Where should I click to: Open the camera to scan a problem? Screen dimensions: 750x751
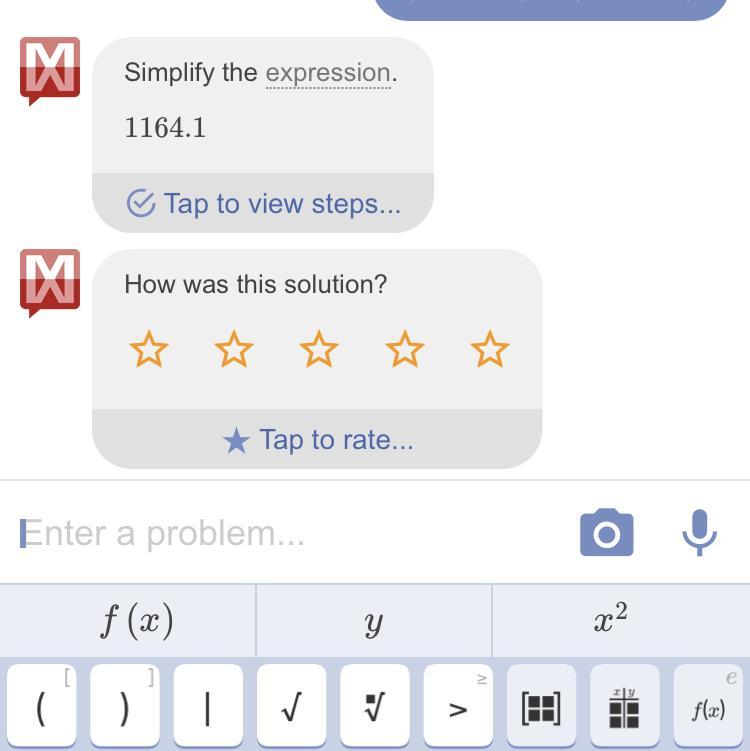click(606, 533)
